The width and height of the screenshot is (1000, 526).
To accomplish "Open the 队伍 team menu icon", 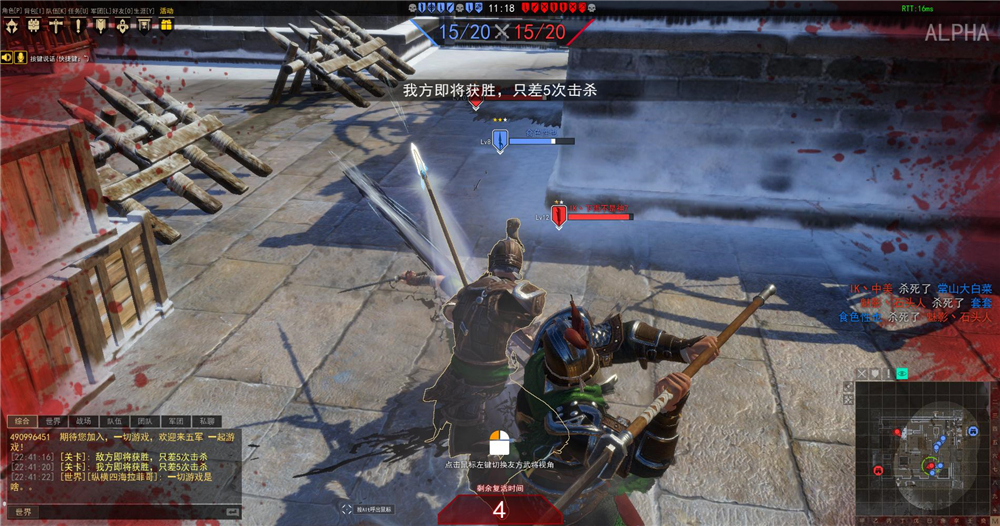I will pyautogui.click(x=56, y=26).
